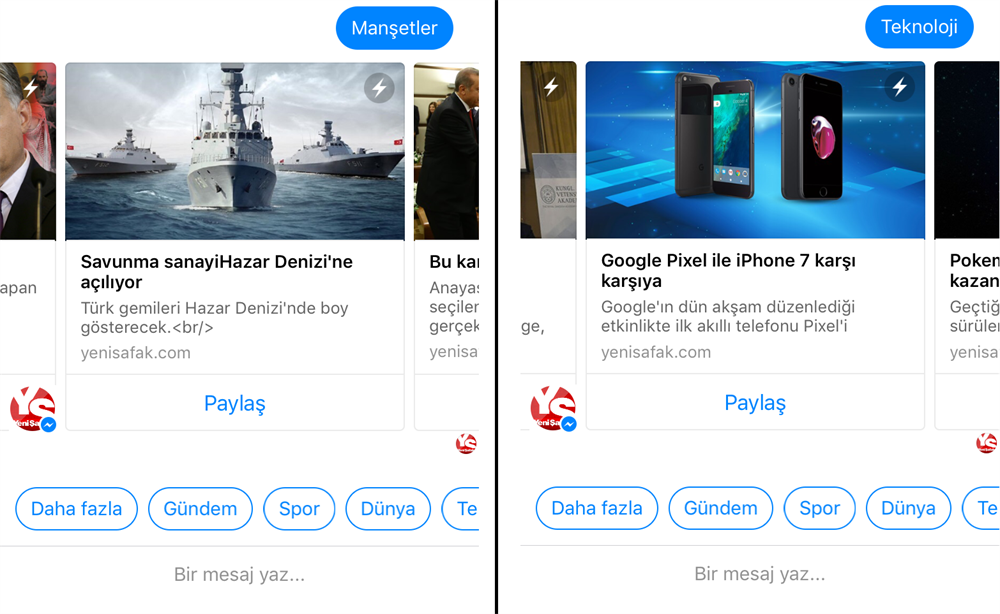Focus the message field below the Manşetler chat
Screen dimensions: 1000x614
tap(239, 574)
